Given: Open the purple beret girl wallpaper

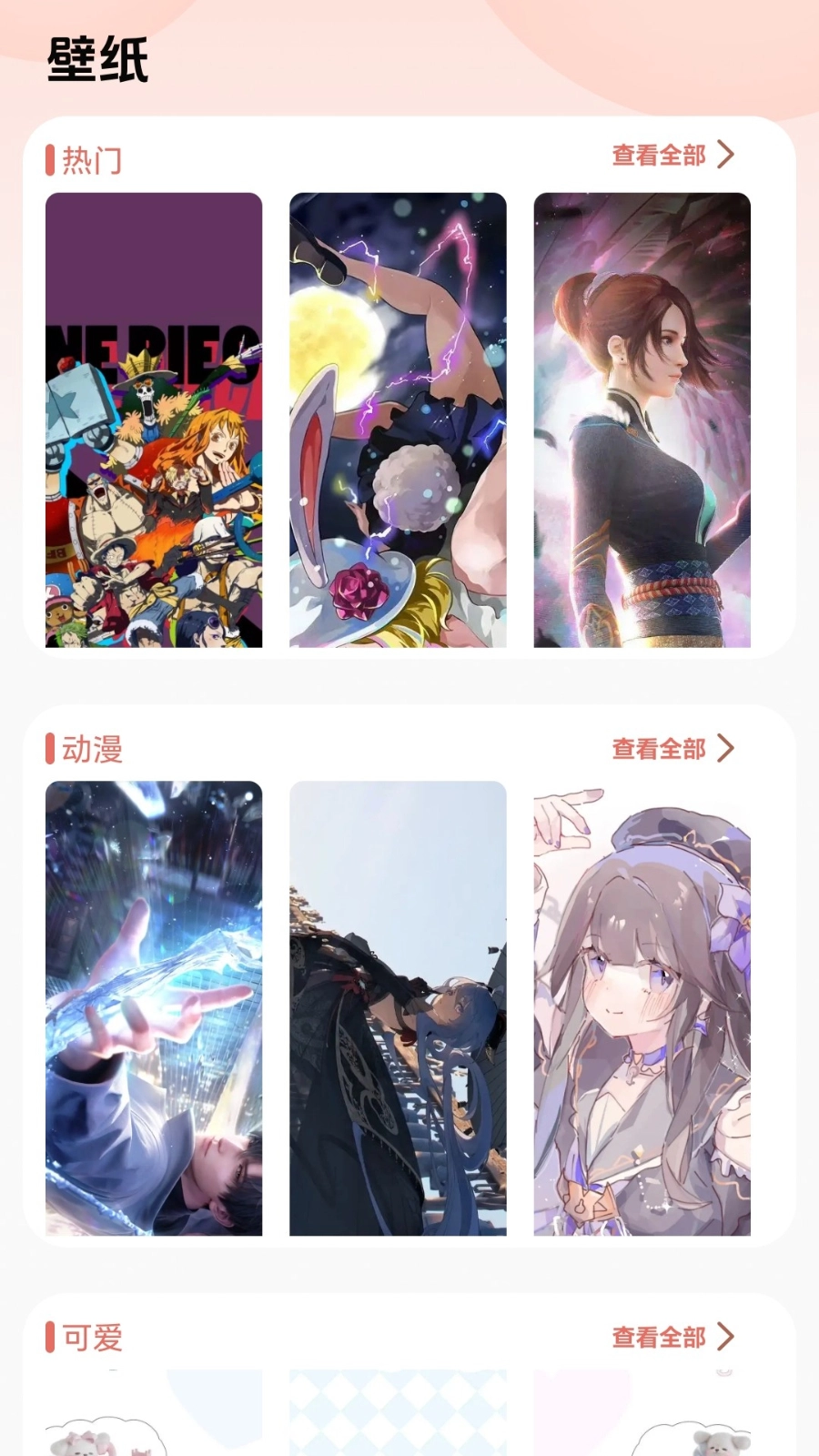Looking at the screenshot, I should [642, 1007].
